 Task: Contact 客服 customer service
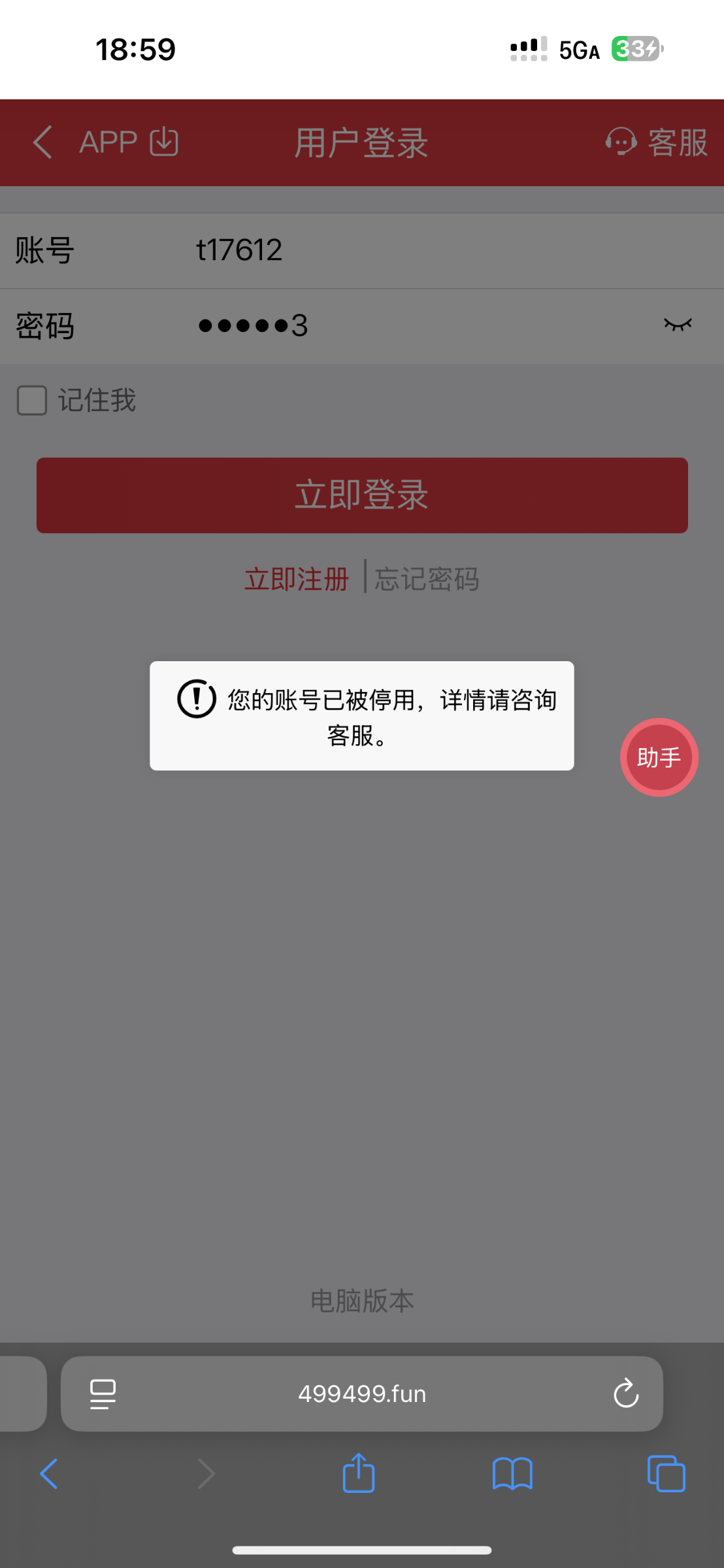click(656, 142)
